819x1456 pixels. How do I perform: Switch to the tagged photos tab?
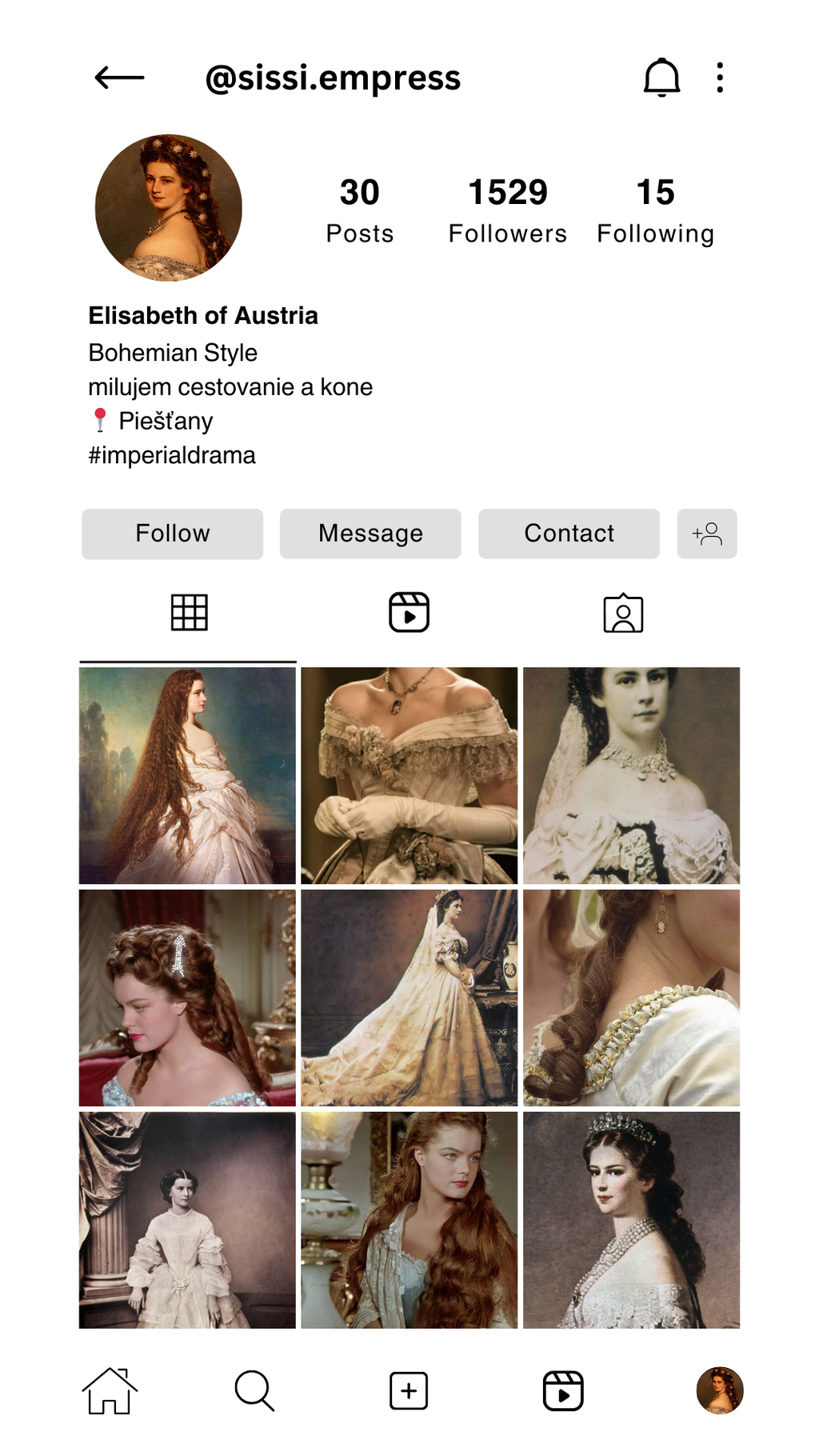(623, 614)
